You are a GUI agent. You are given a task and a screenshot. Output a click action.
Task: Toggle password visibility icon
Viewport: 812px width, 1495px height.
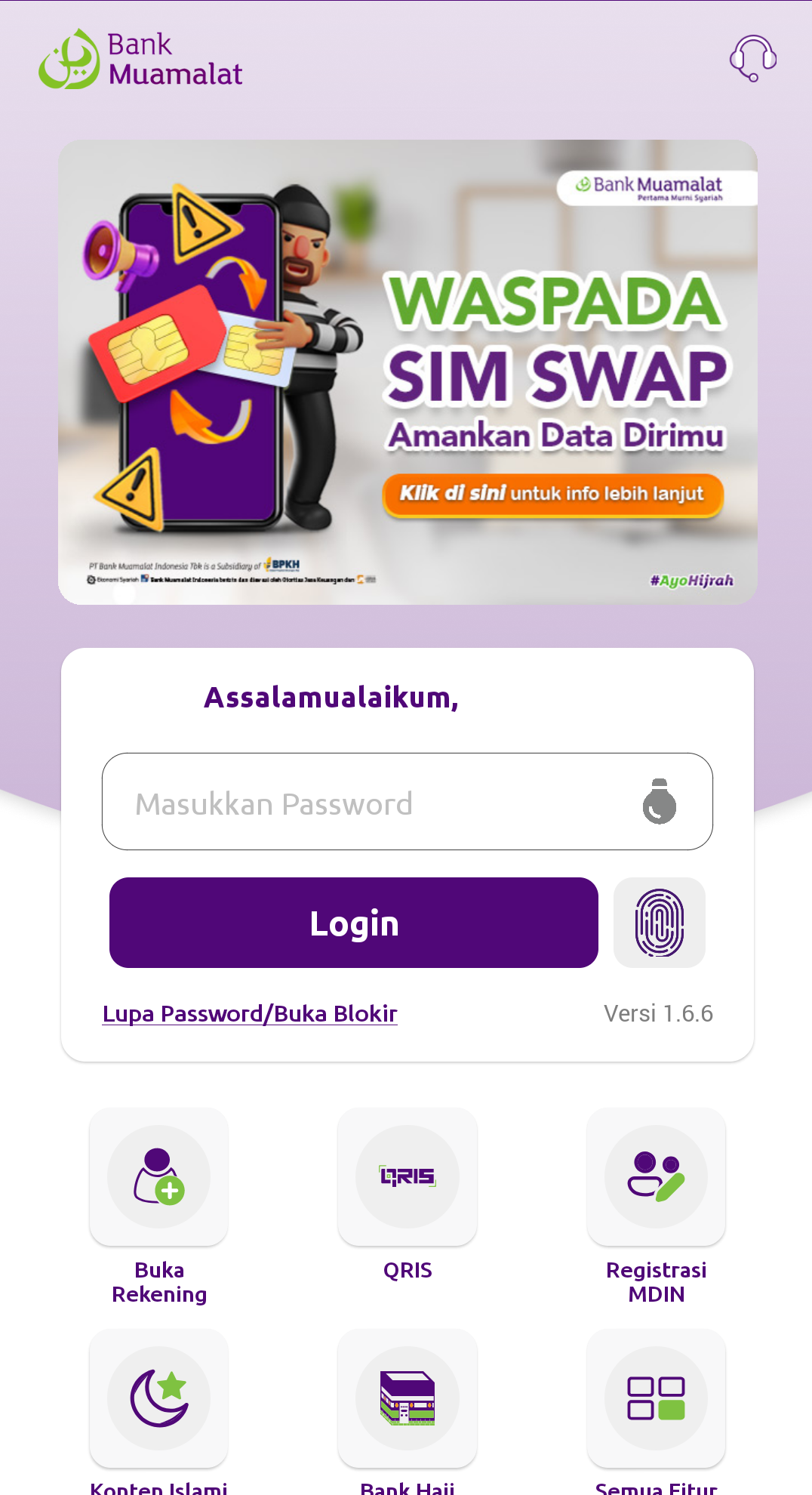click(x=659, y=802)
